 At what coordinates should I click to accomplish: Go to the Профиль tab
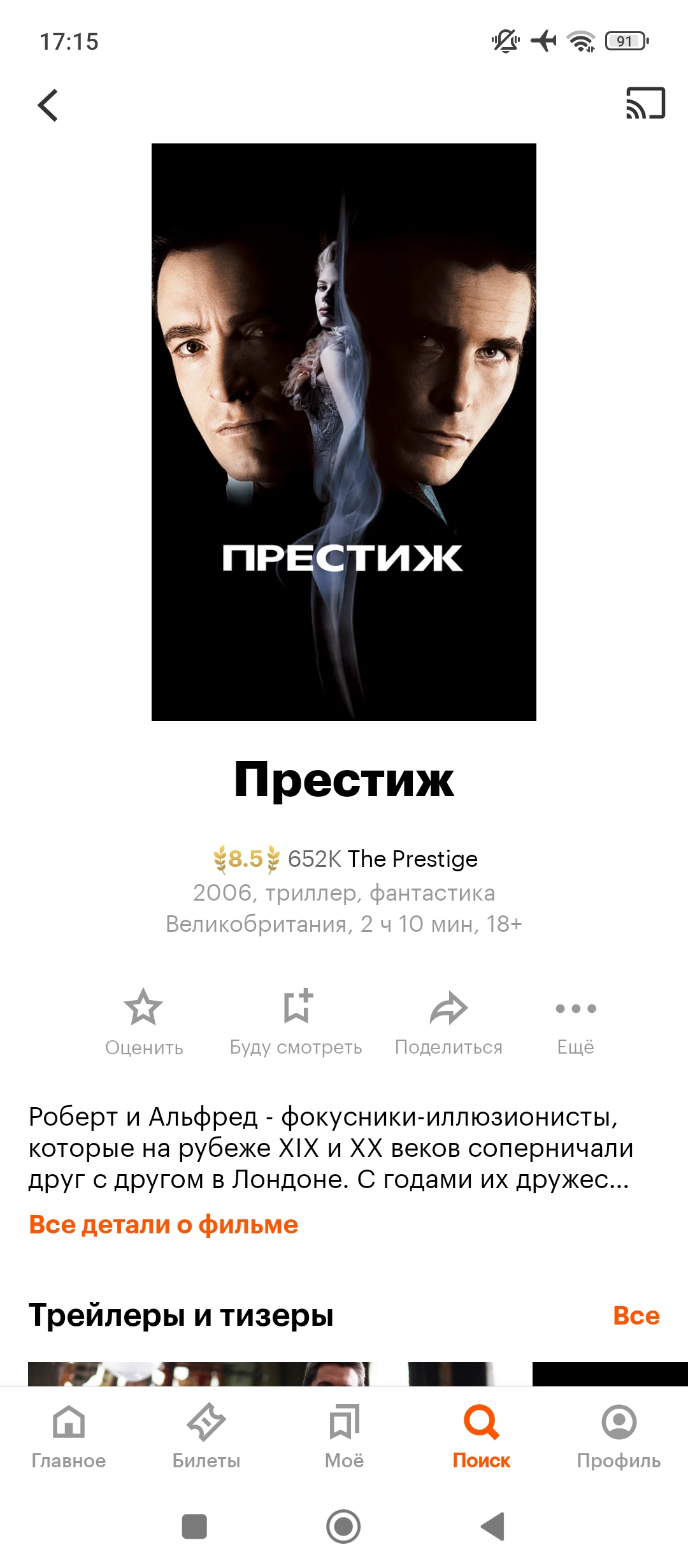[x=619, y=1435]
